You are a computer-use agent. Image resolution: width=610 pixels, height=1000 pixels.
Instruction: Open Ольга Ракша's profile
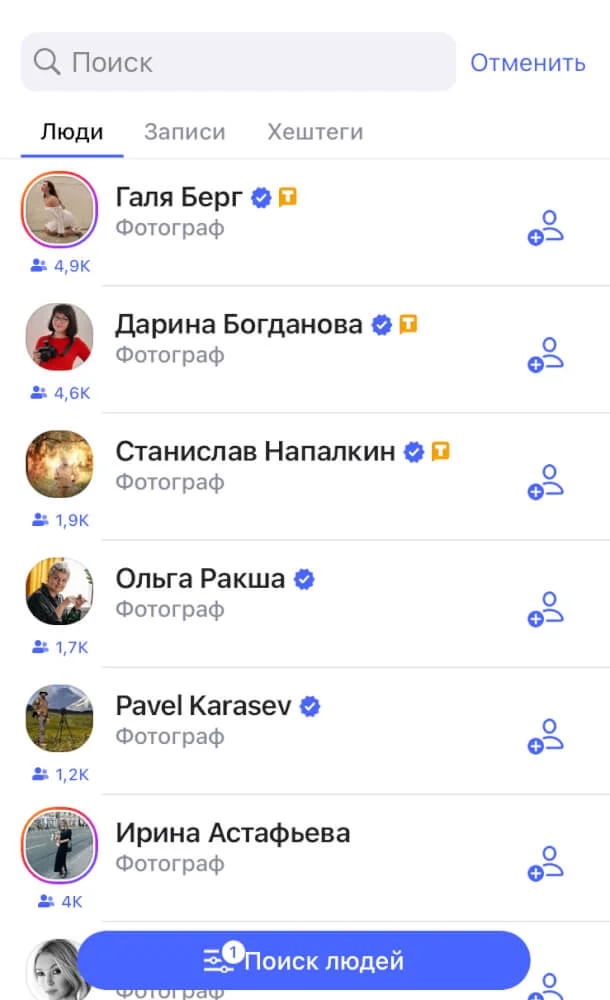click(200, 579)
